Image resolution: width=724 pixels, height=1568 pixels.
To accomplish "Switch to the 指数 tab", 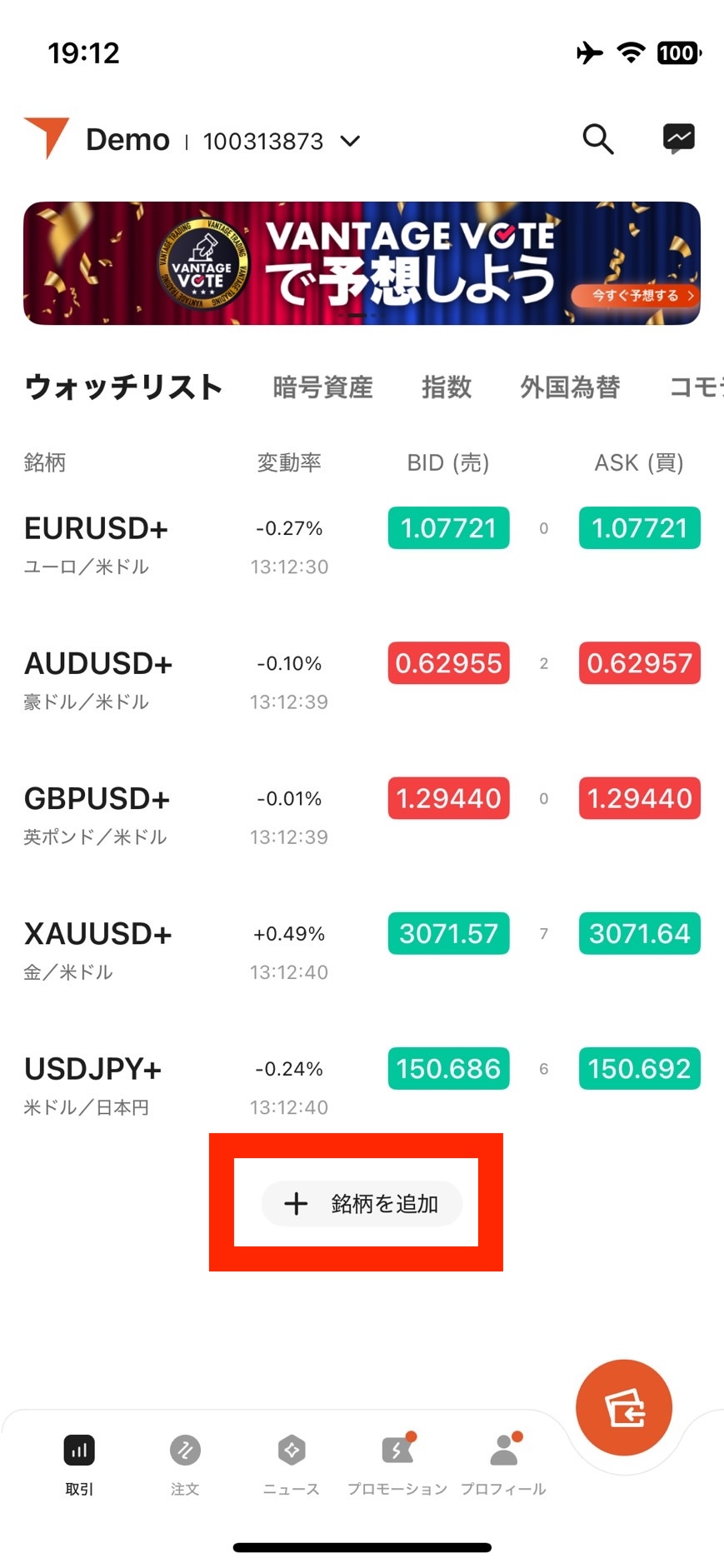I will 447,387.
